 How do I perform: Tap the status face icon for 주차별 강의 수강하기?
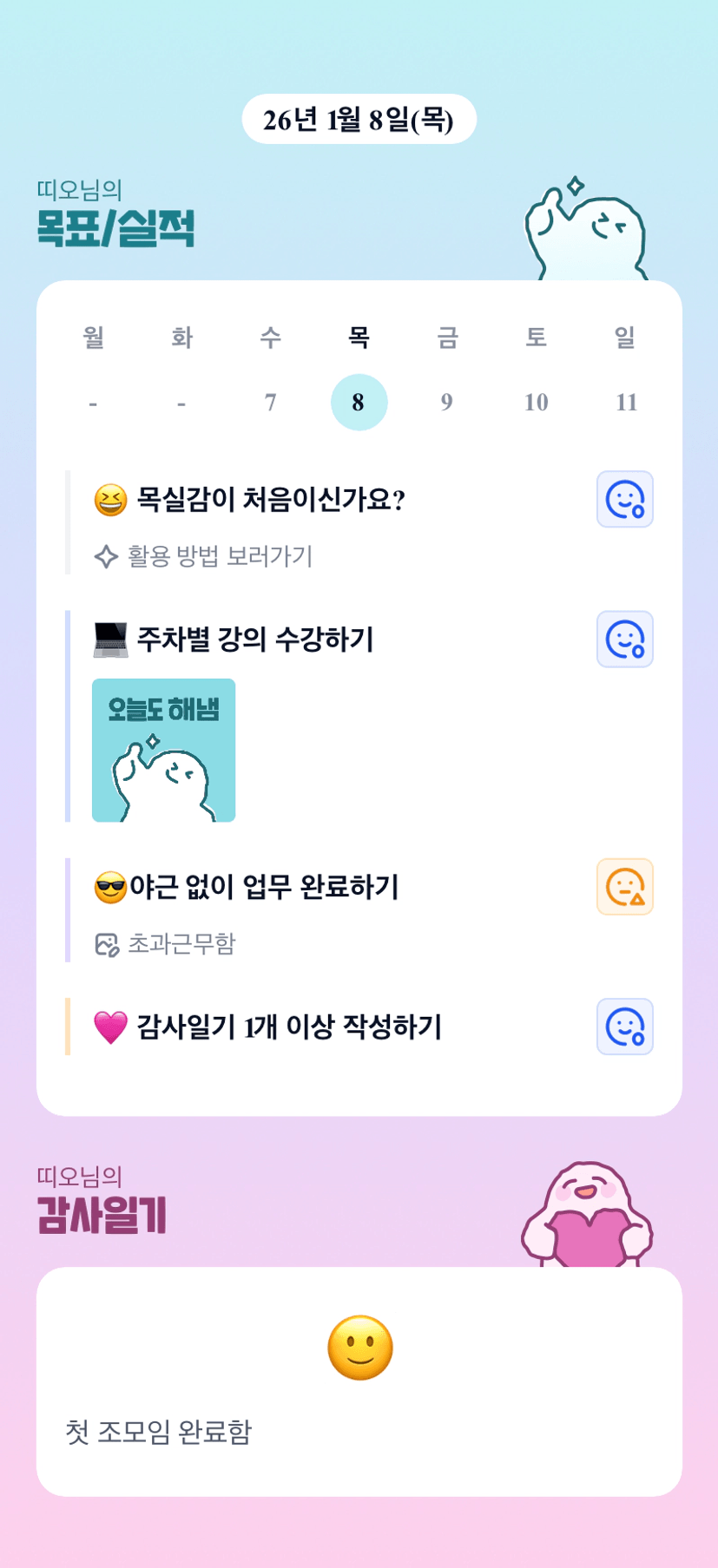[624, 640]
